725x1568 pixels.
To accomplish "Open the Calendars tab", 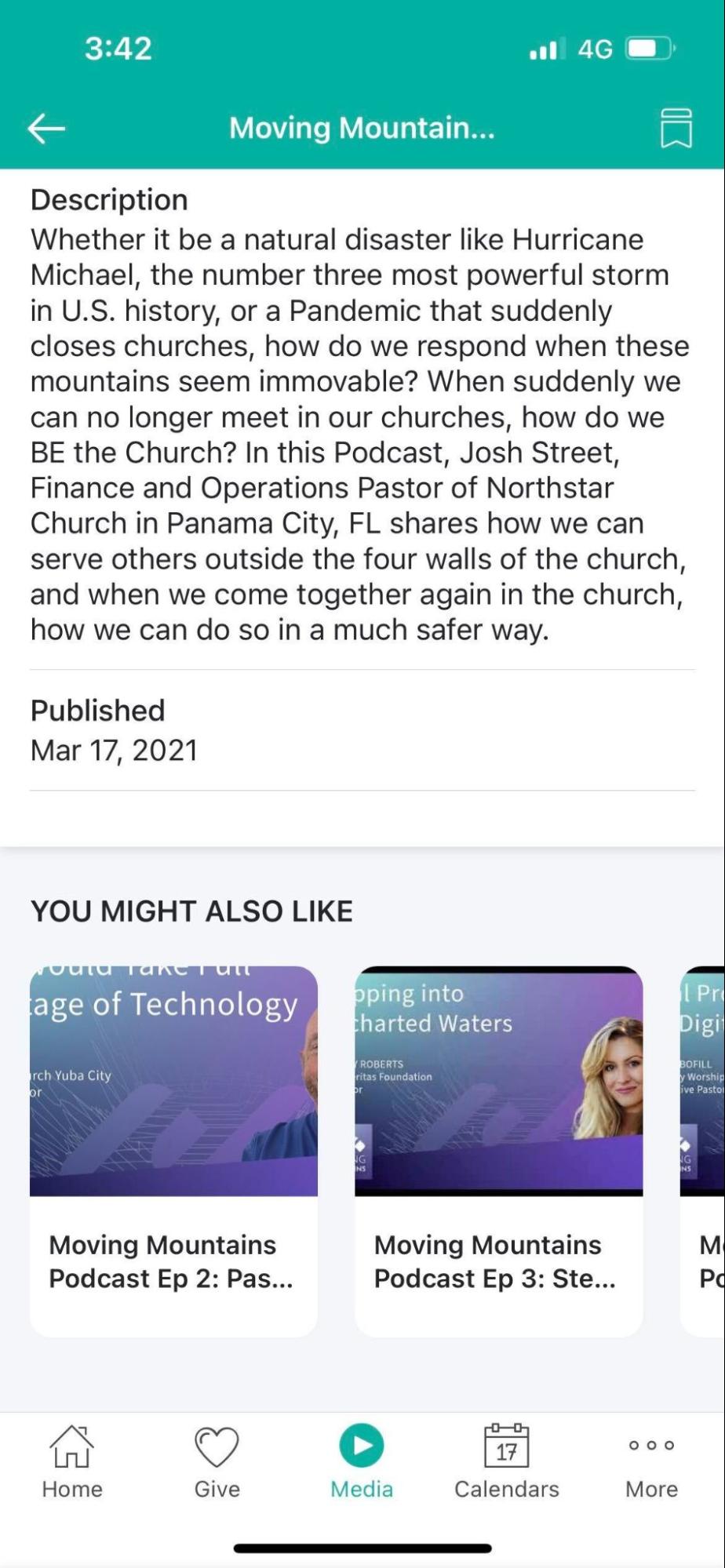I will coord(506,1461).
